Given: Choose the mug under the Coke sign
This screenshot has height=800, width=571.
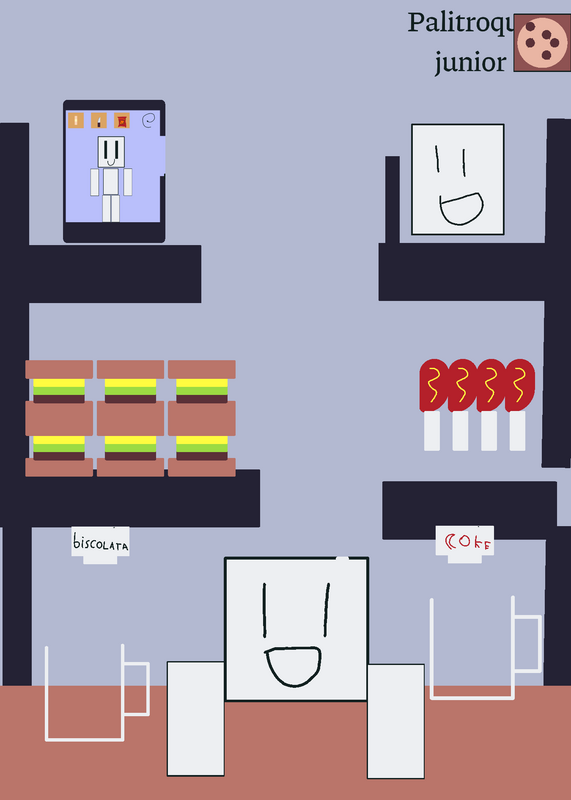Looking at the screenshot, I should [486, 647].
